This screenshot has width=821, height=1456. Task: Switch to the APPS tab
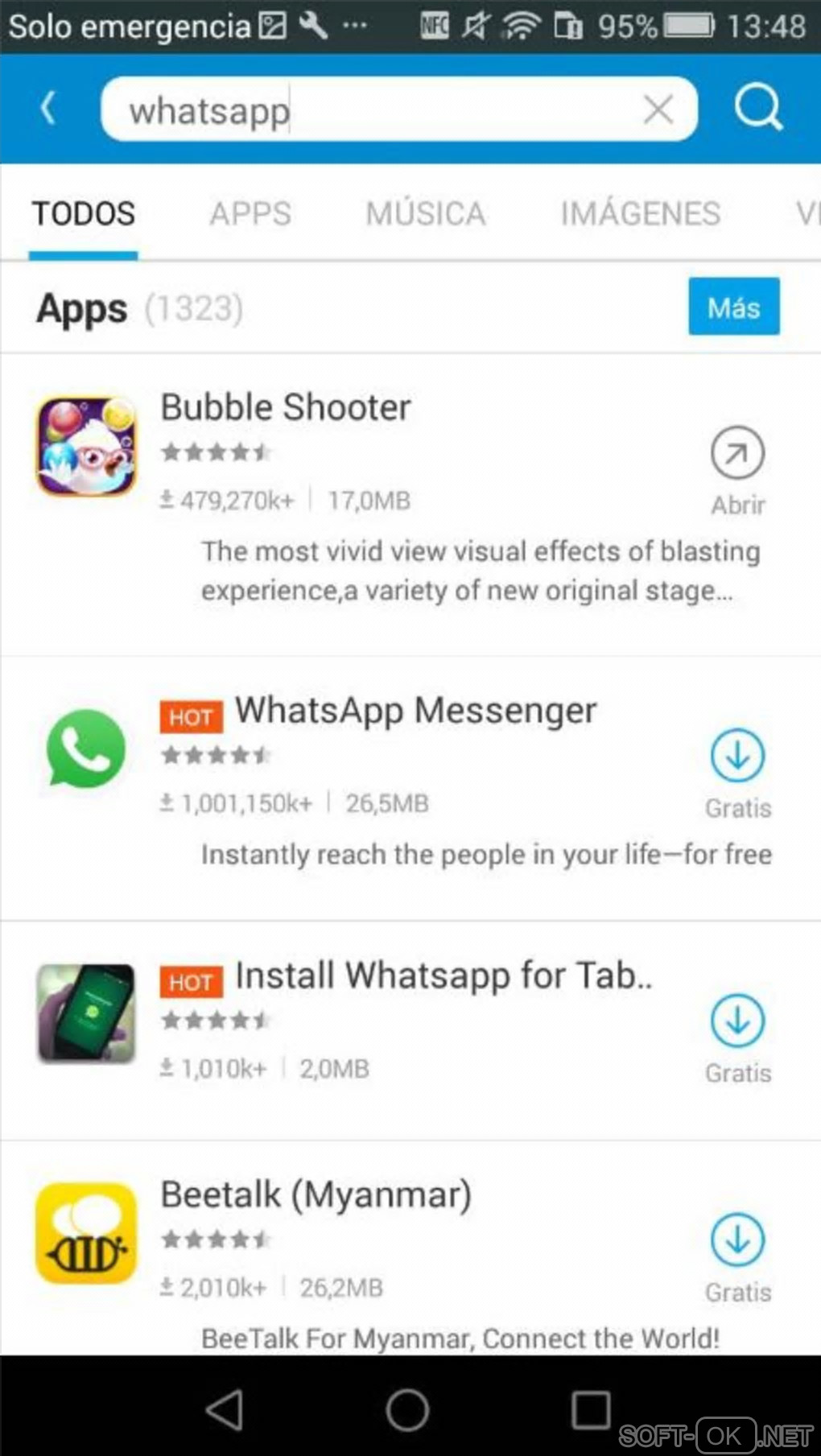[250, 214]
